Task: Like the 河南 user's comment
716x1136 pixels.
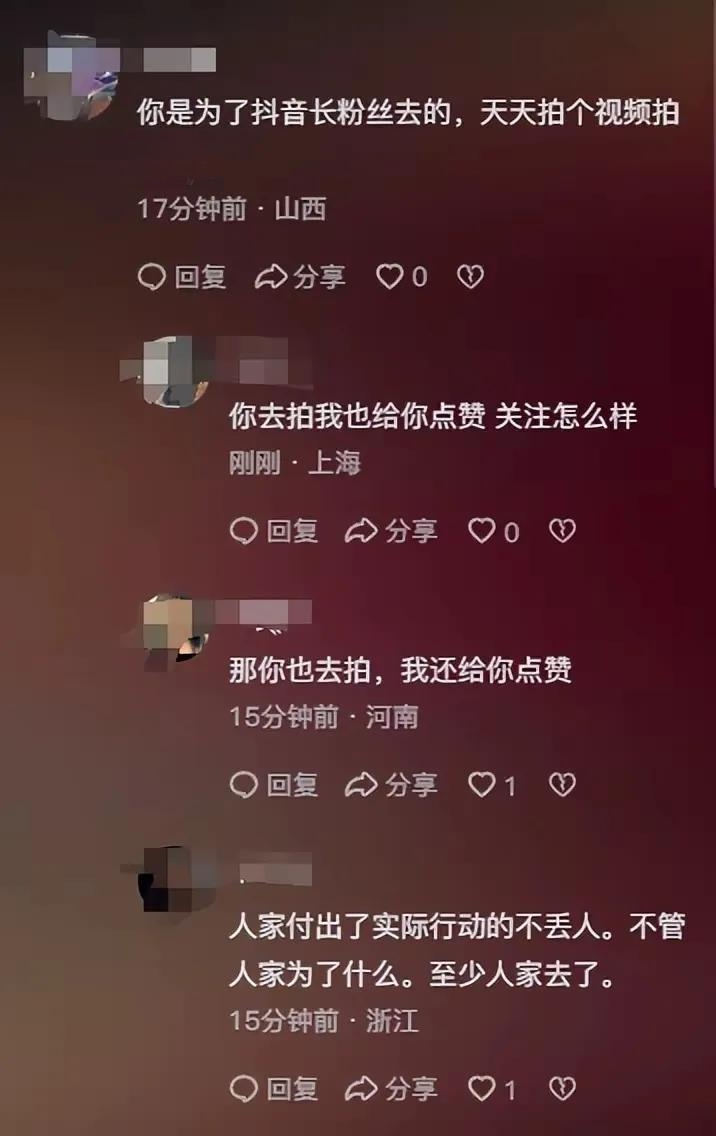Action: coord(482,786)
